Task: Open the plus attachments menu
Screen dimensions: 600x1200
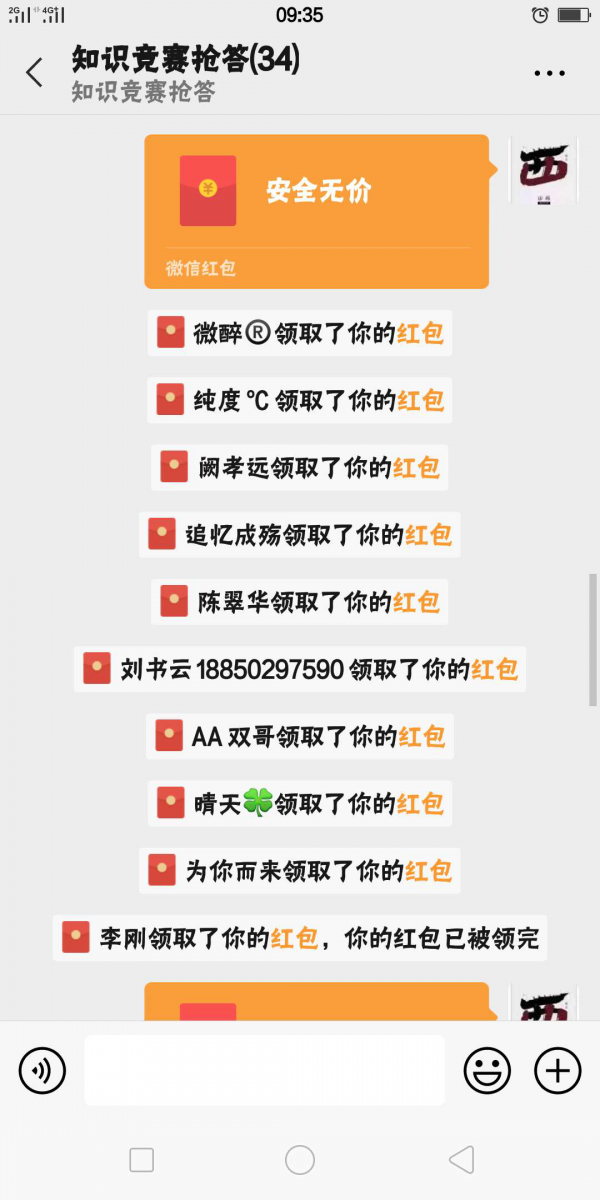Action: tap(557, 1071)
